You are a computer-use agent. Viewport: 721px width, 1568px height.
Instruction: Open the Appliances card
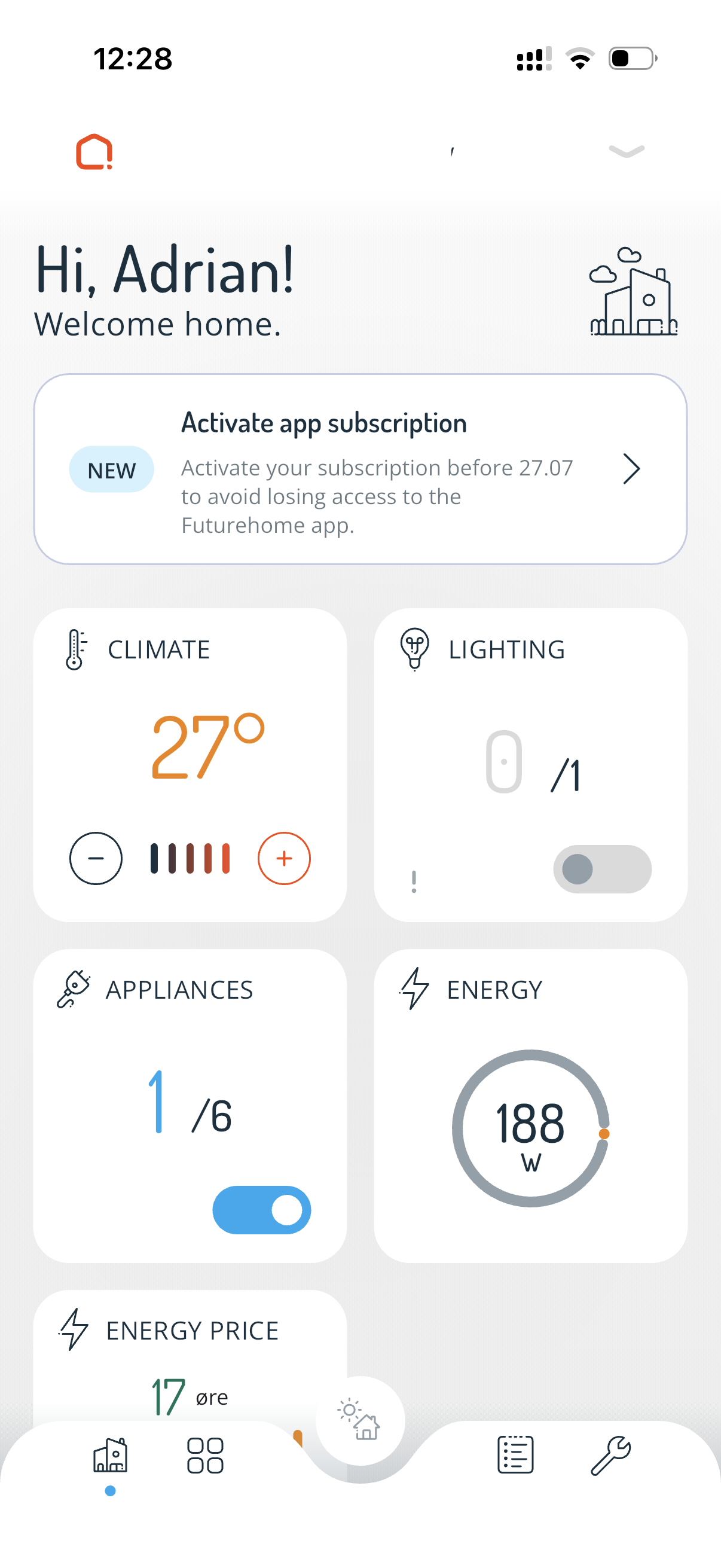click(190, 1105)
